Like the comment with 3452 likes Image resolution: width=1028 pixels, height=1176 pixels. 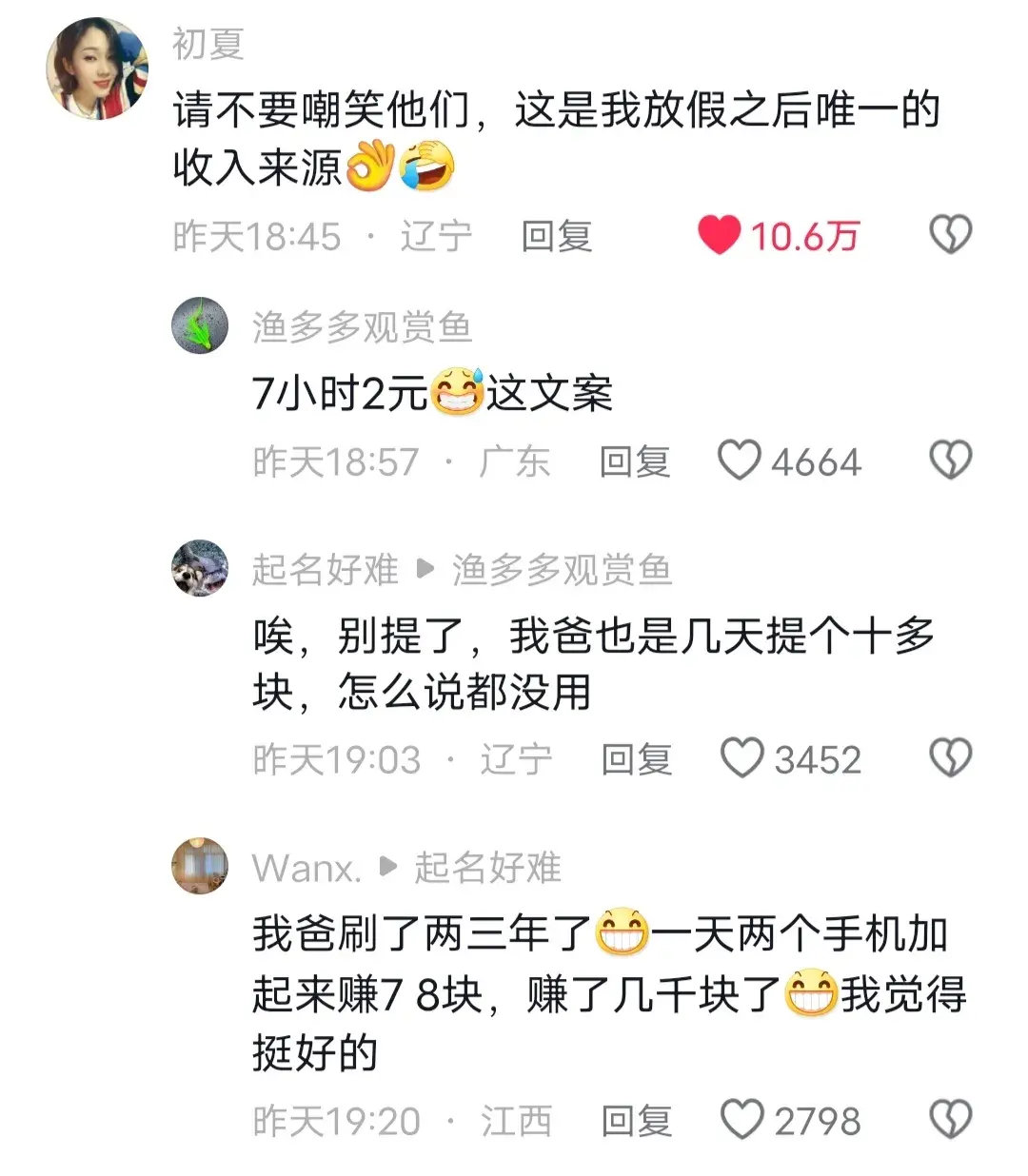point(742,758)
